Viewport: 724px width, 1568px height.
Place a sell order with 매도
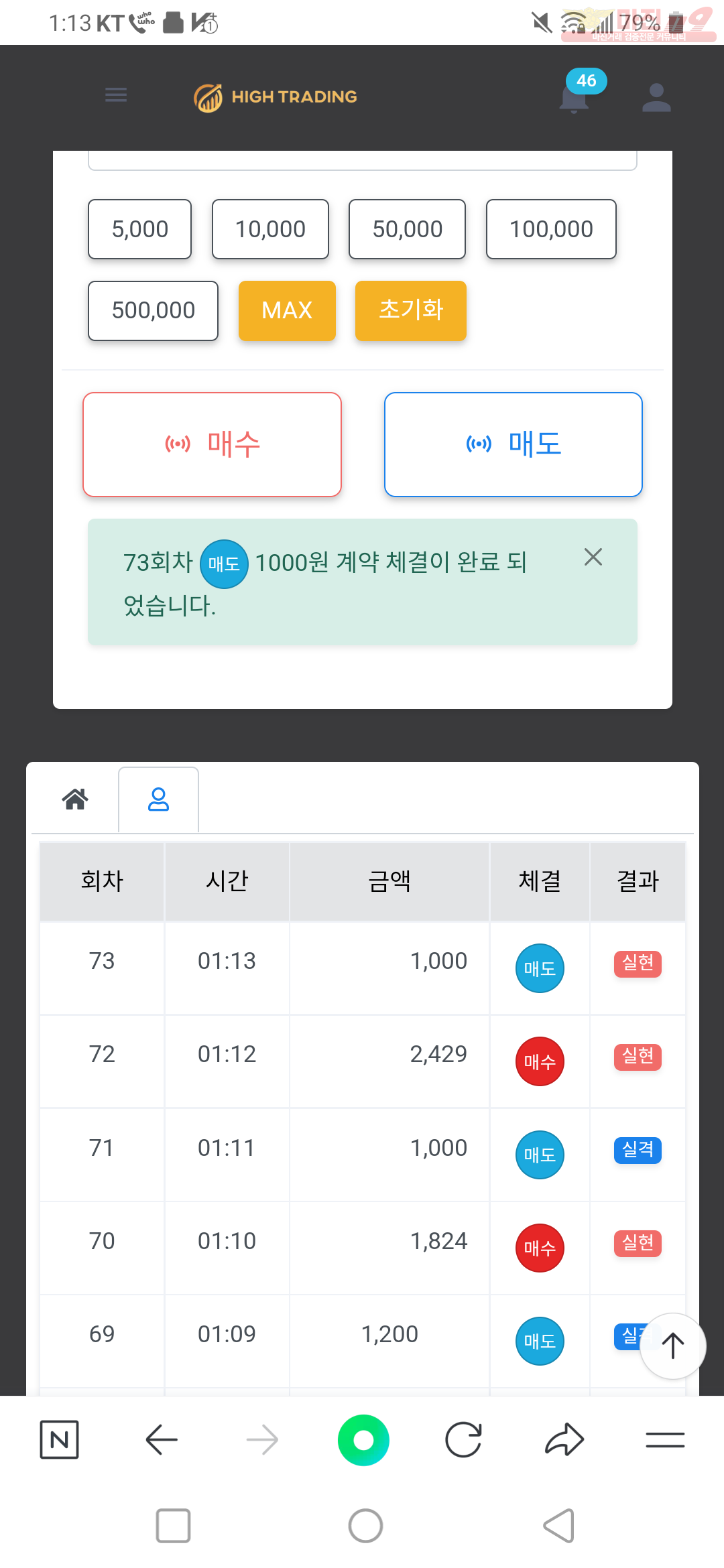point(514,444)
